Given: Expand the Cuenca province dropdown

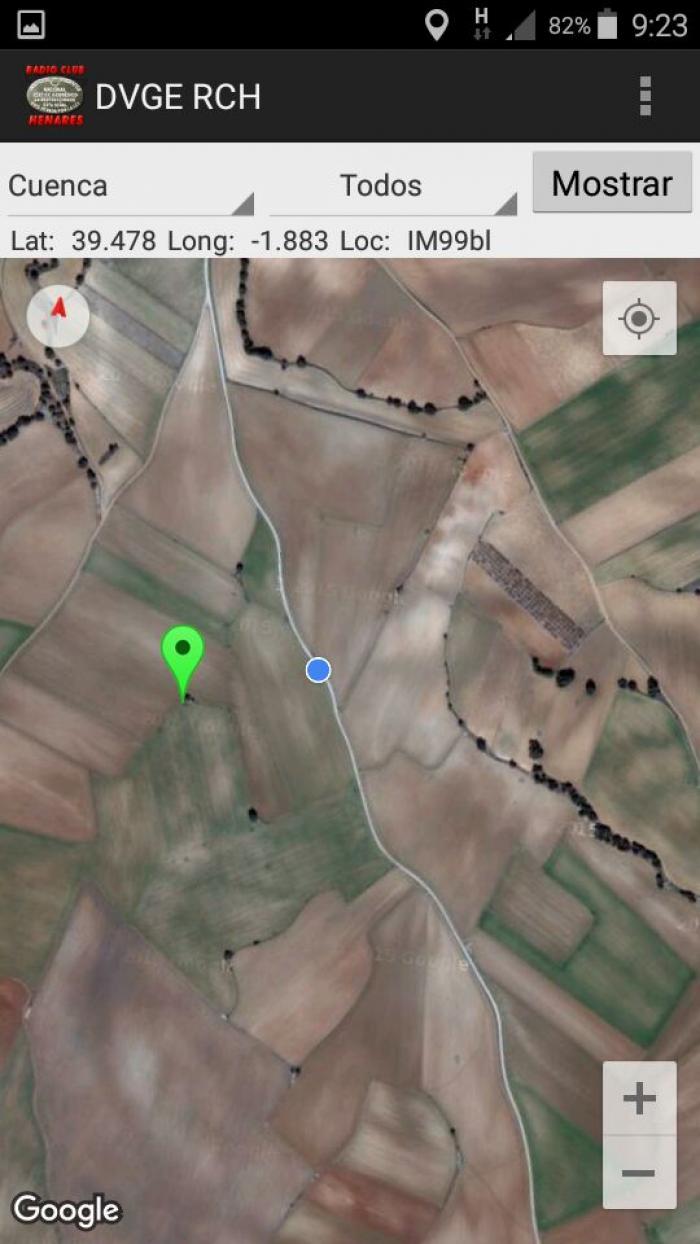Looking at the screenshot, I should (130, 186).
